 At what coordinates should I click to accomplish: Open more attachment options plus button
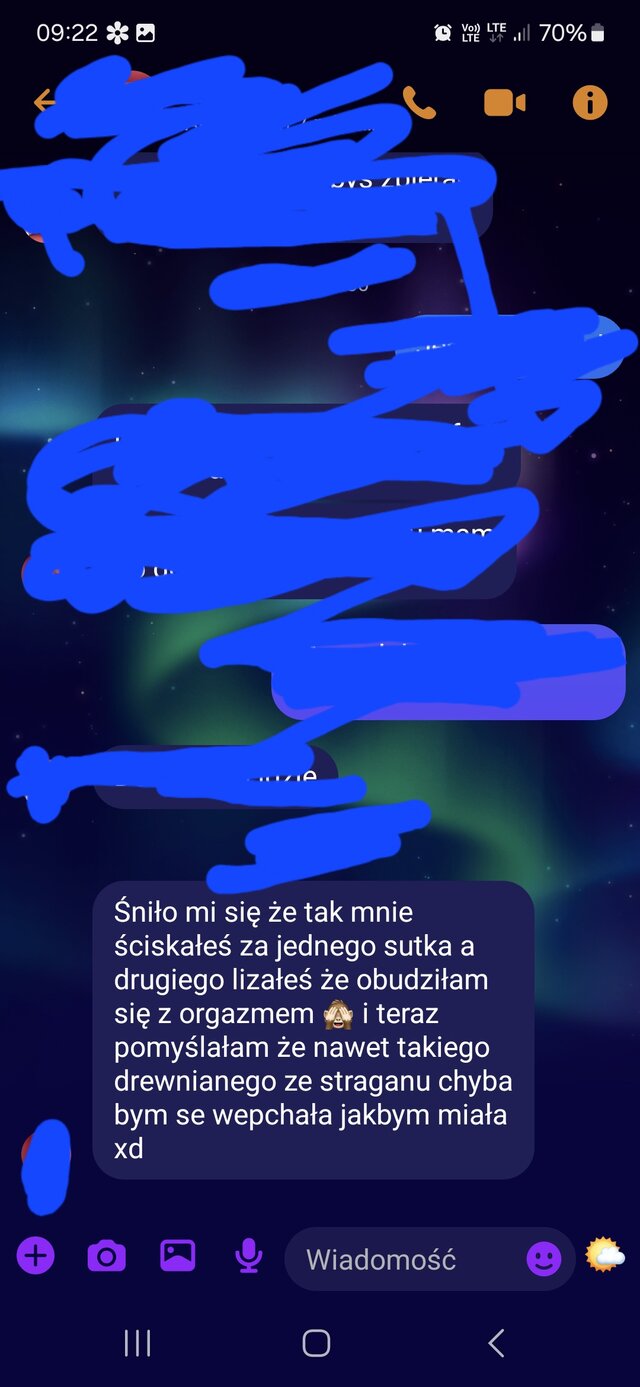click(35, 1255)
